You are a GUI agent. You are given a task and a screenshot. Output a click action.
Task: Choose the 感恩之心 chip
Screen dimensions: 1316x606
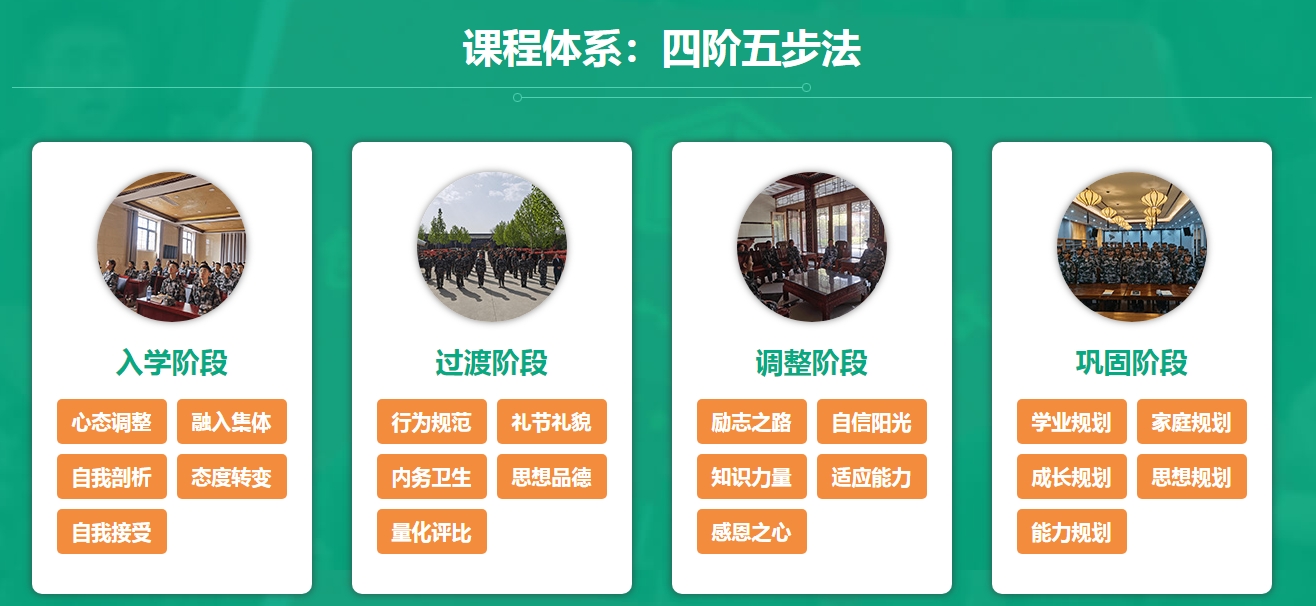click(752, 532)
